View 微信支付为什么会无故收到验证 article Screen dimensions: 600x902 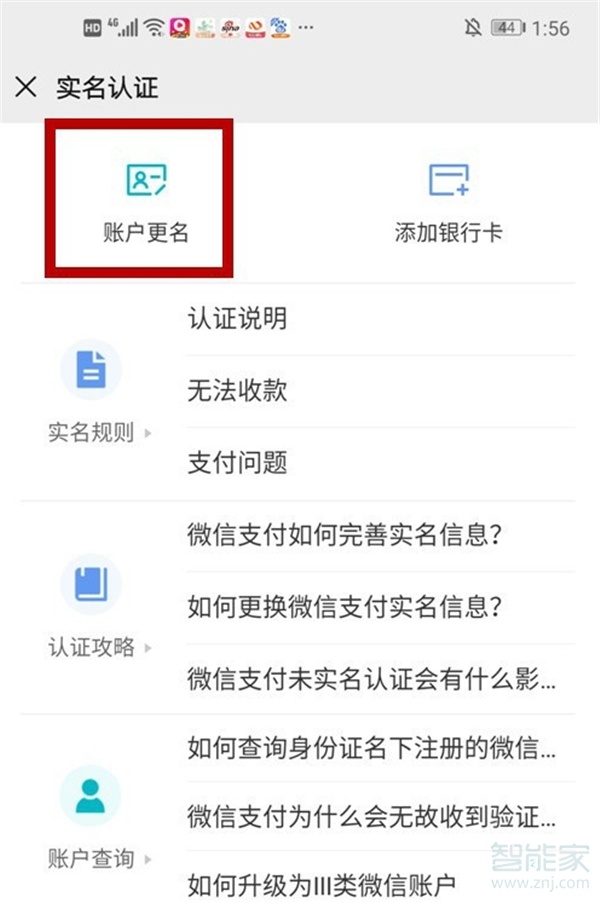(380, 816)
